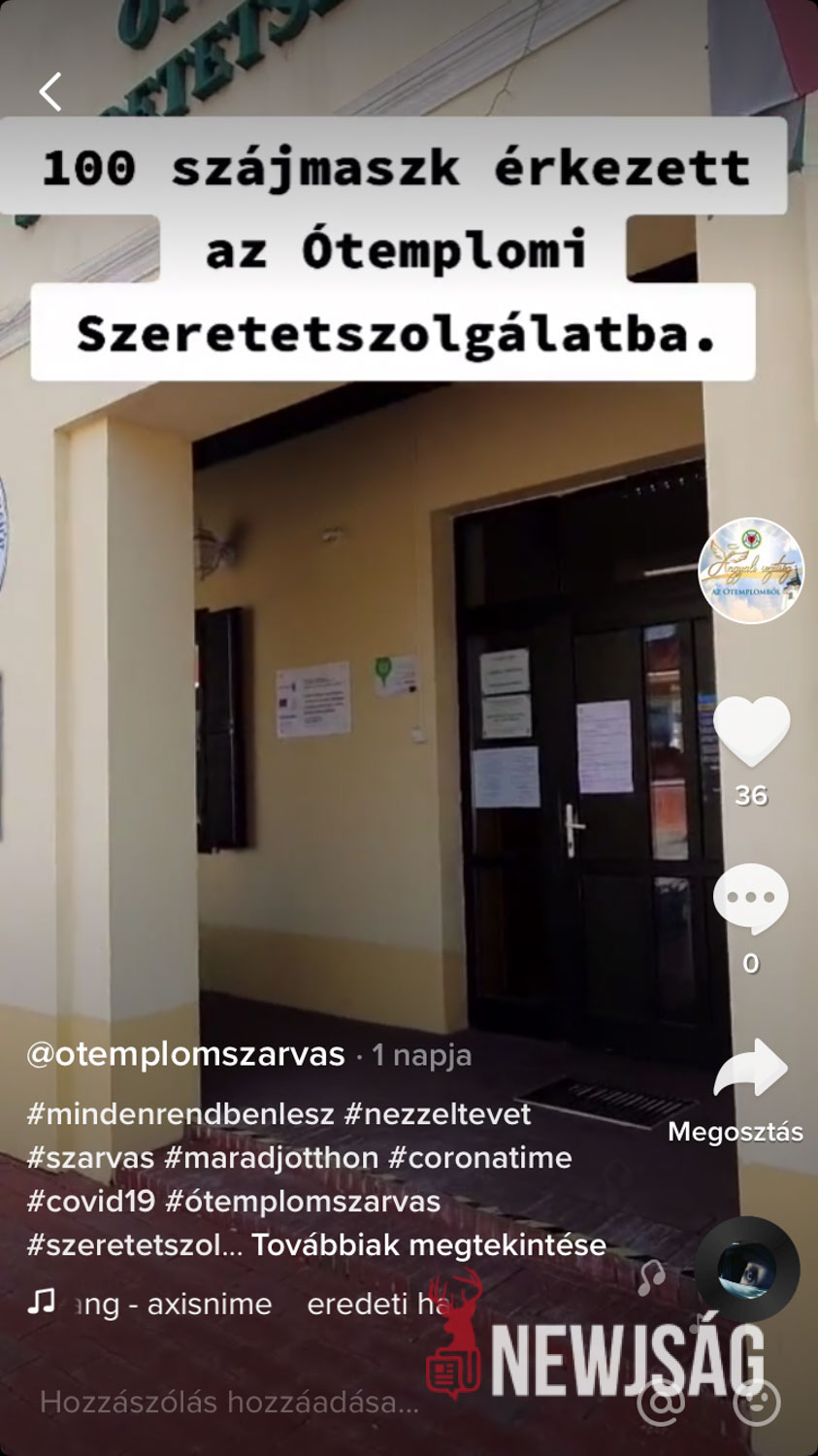This screenshot has width=818, height=1456.
Task: Open the comments bubble
Action: [x=751, y=899]
